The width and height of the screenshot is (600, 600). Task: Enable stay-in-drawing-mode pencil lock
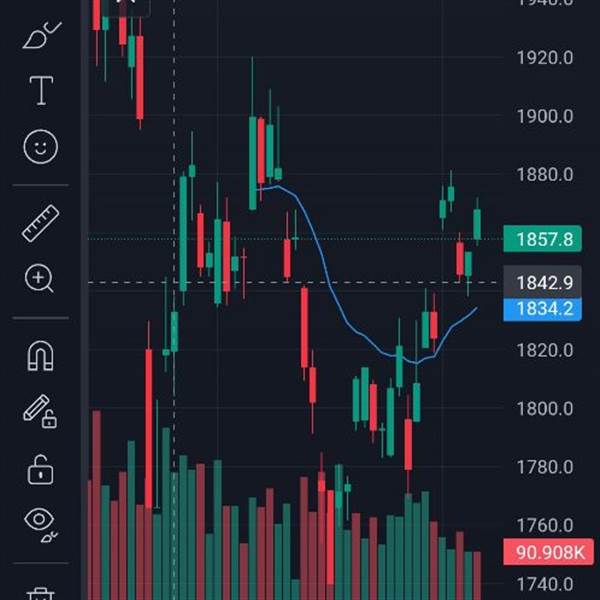point(40,411)
